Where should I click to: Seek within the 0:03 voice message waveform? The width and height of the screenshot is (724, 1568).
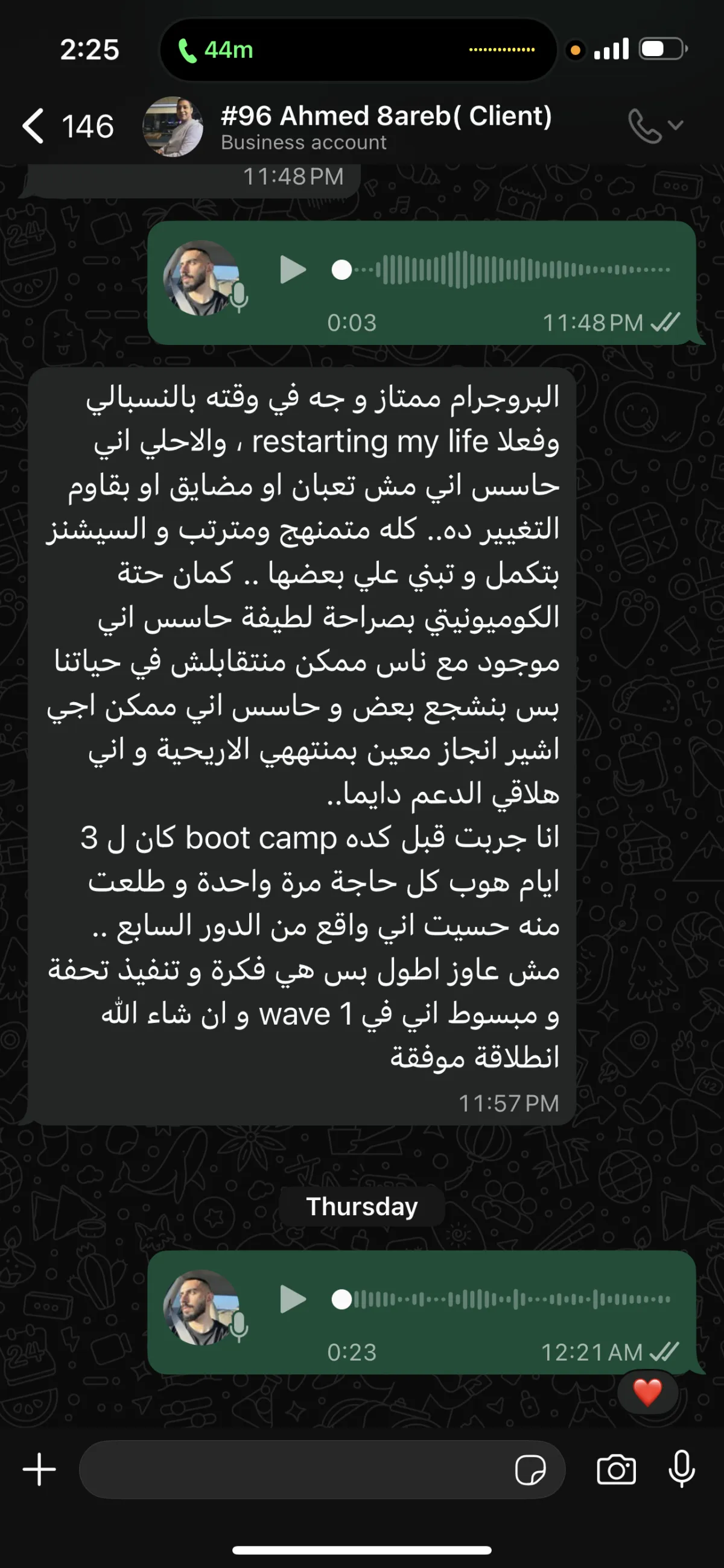point(512,270)
